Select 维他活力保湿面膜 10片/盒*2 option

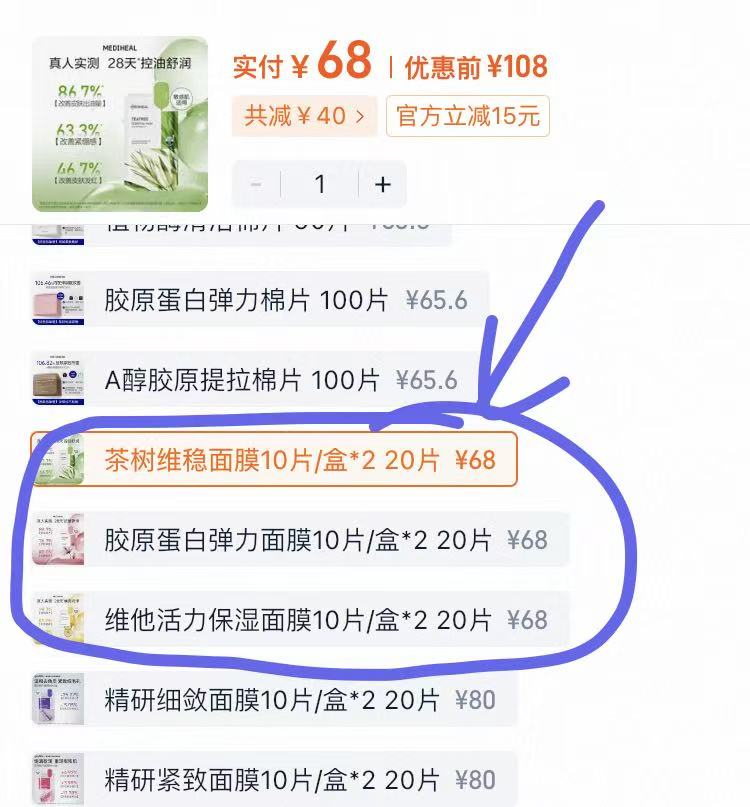coord(300,620)
